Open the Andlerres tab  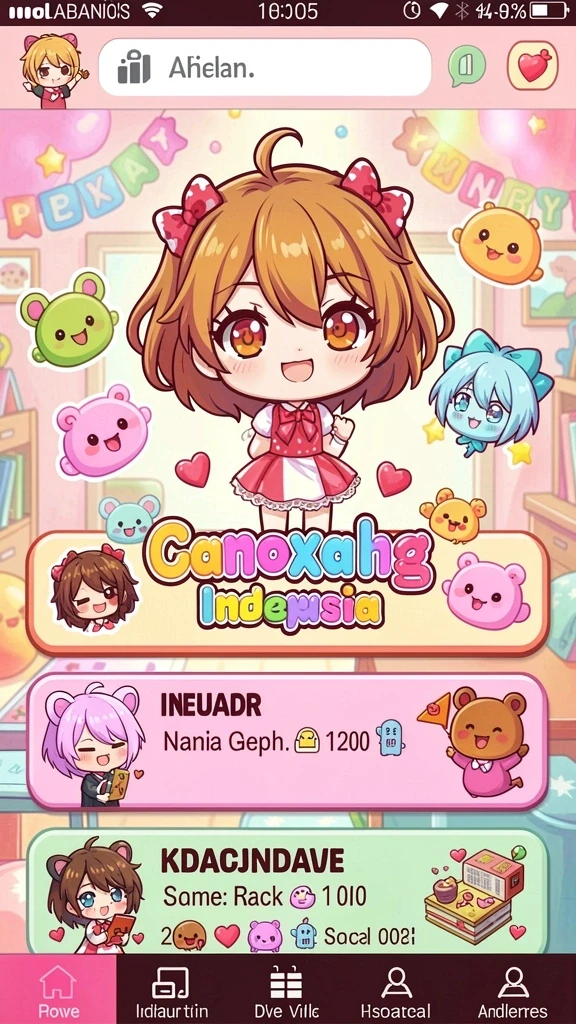(513, 991)
